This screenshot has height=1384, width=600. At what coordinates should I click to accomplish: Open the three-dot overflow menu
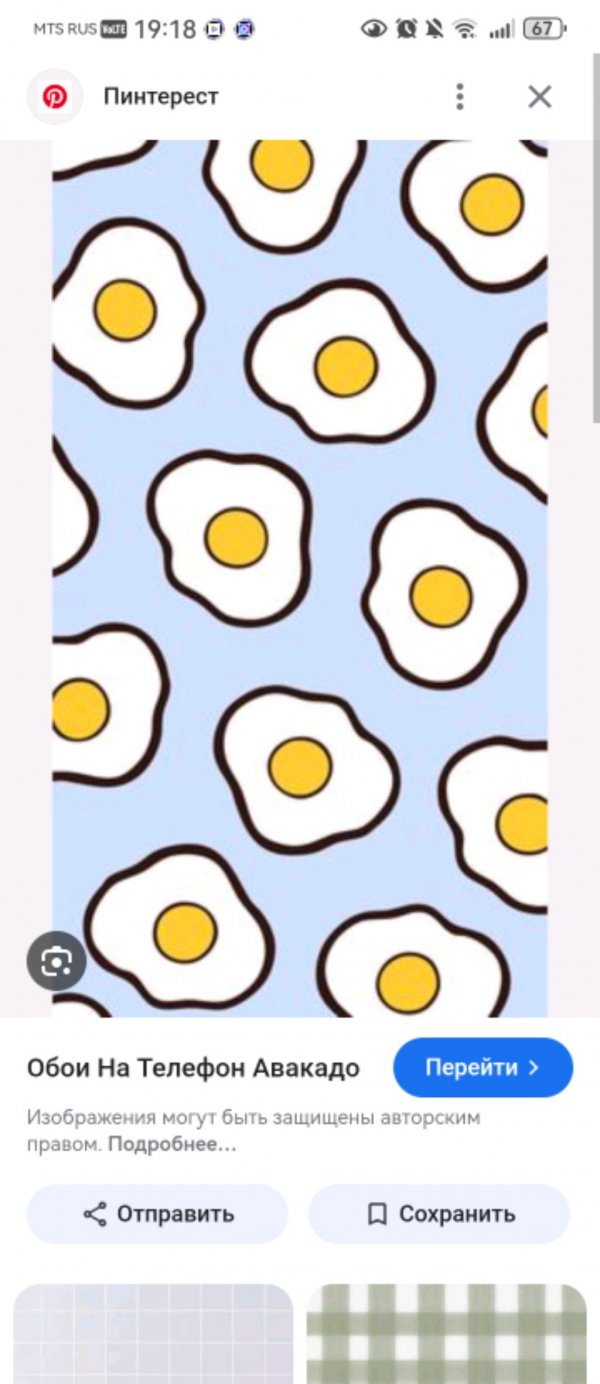pyautogui.click(x=459, y=97)
